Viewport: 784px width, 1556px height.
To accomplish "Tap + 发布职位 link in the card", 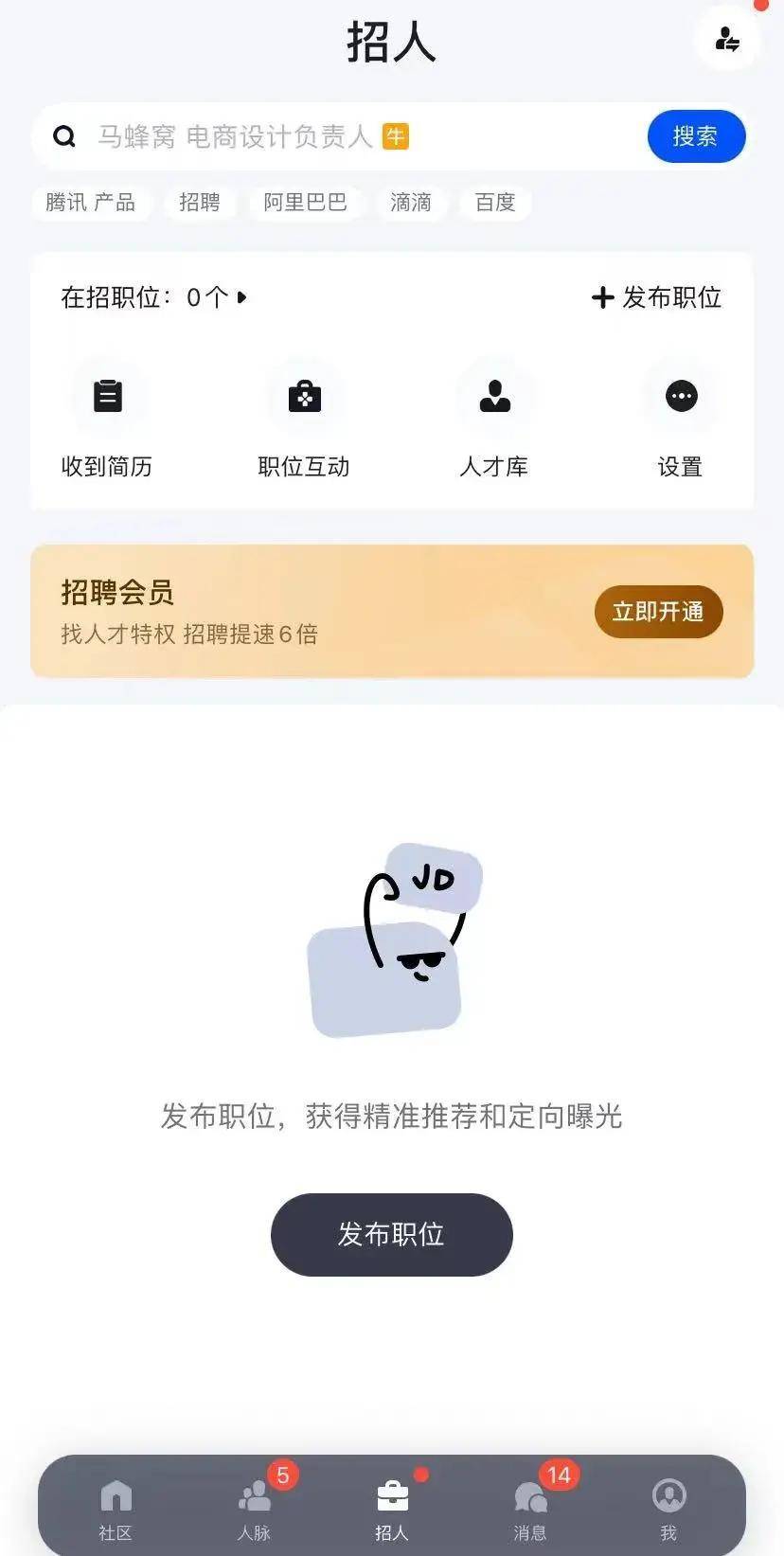I will (x=656, y=297).
